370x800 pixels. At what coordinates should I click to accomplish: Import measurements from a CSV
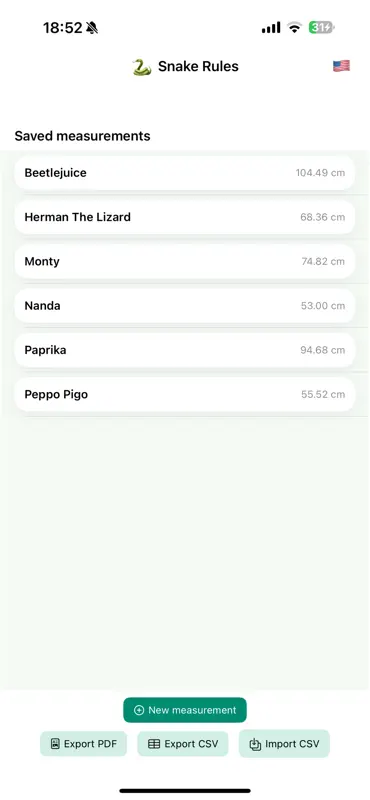[x=284, y=744]
